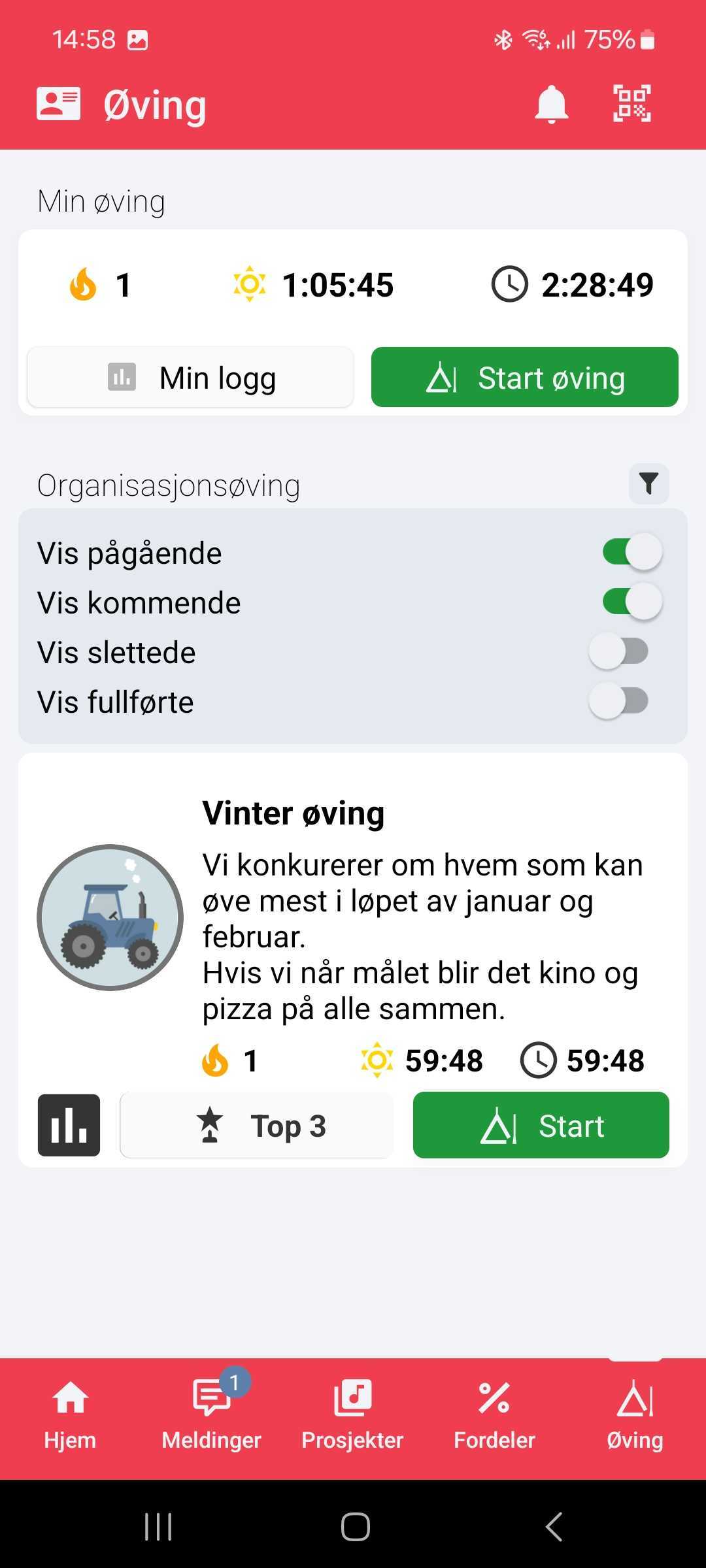Disable the Vis pågående switch

(x=631, y=552)
